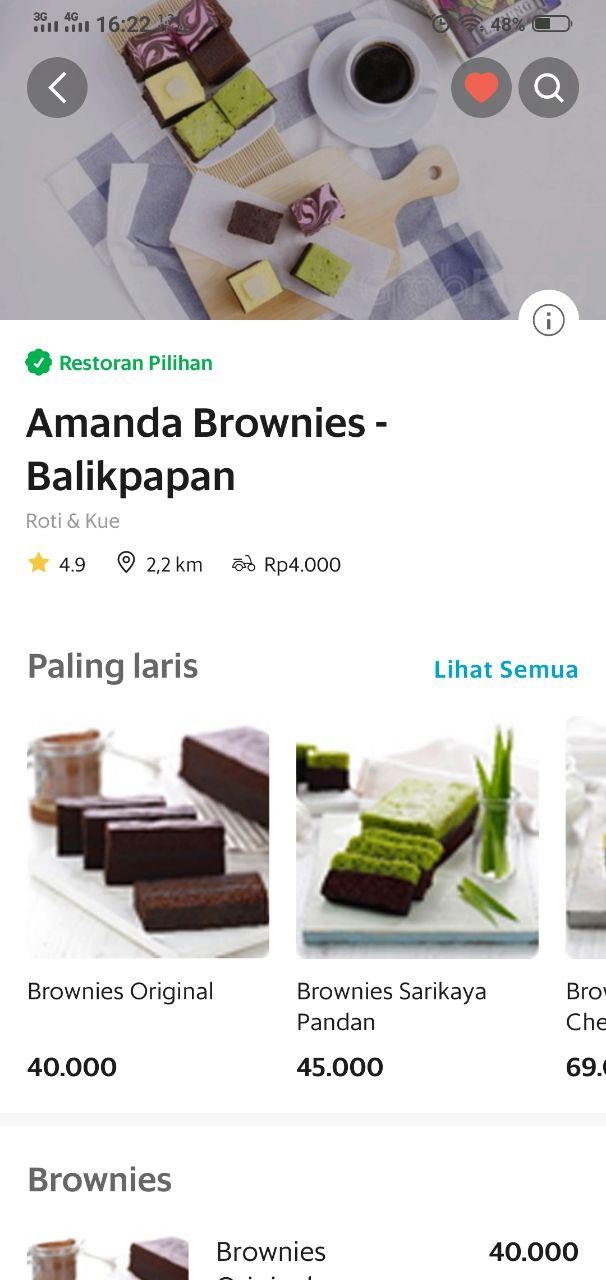Open the search icon
Screen dimensions: 606x1280
pos(549,88)
